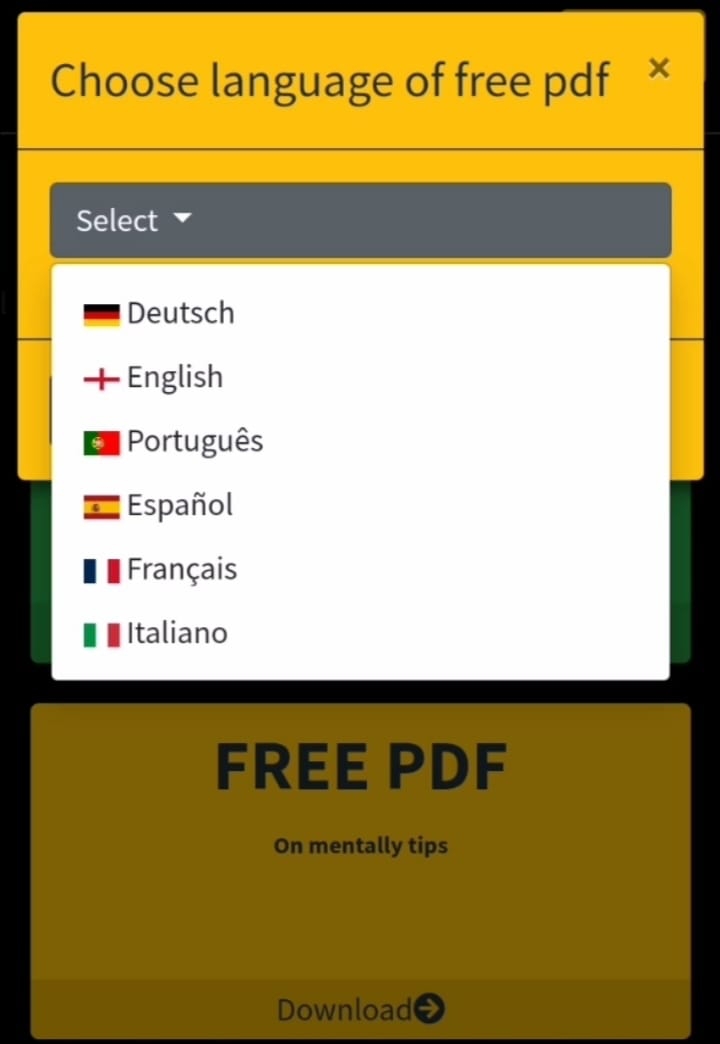Select Italiano as the language
Image resolution: width=720 pixels, height=1044 pixels.
point(176,633)
